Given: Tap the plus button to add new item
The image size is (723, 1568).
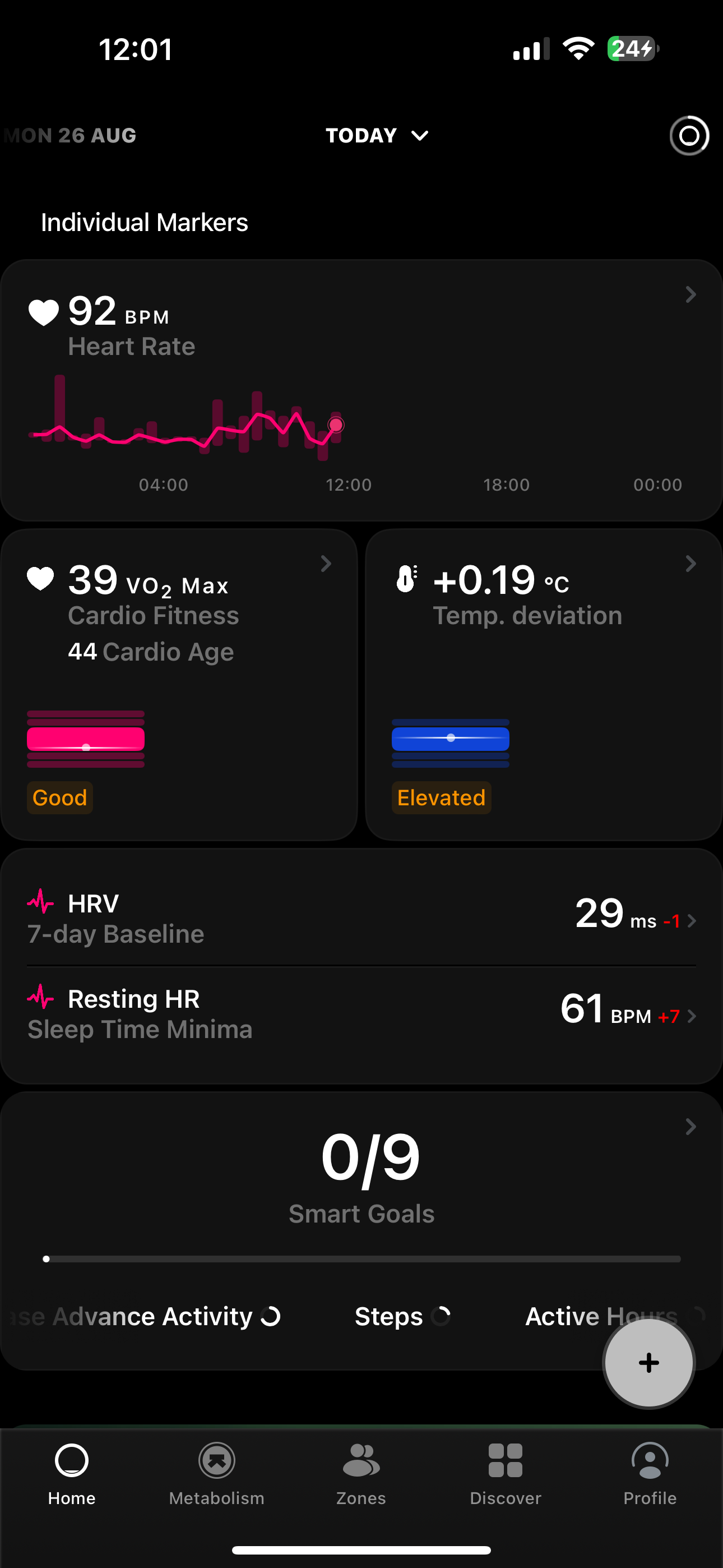Looking at the screenshot, I should click(648, 1363).
